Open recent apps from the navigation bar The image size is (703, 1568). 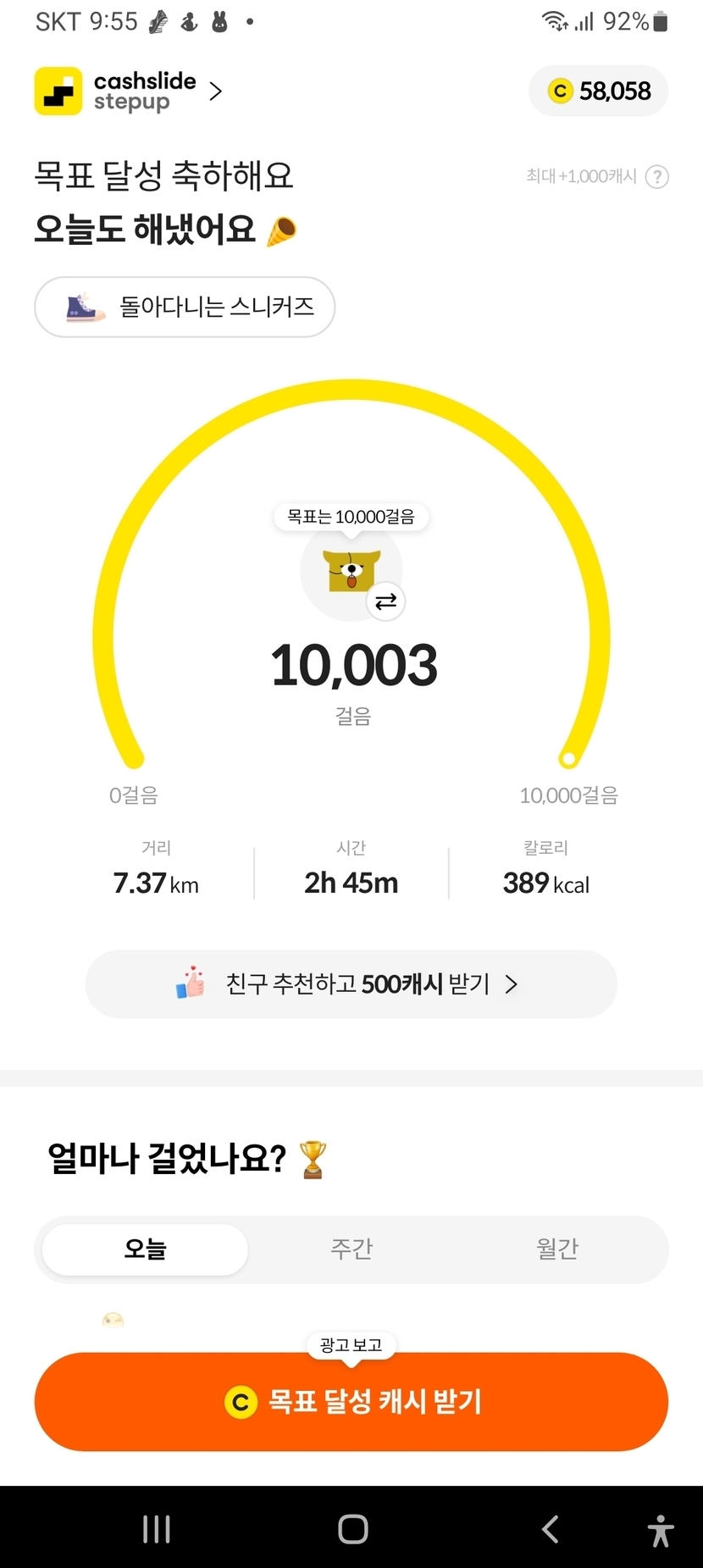click(157, 1529)
